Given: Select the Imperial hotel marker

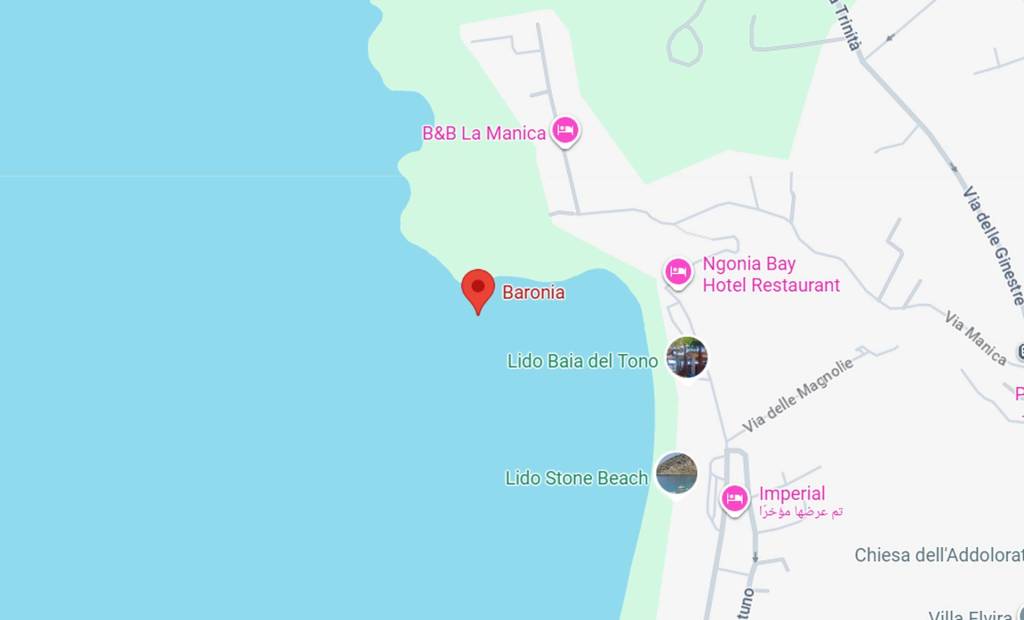Looking at the screenshot, I should (735, 498).
